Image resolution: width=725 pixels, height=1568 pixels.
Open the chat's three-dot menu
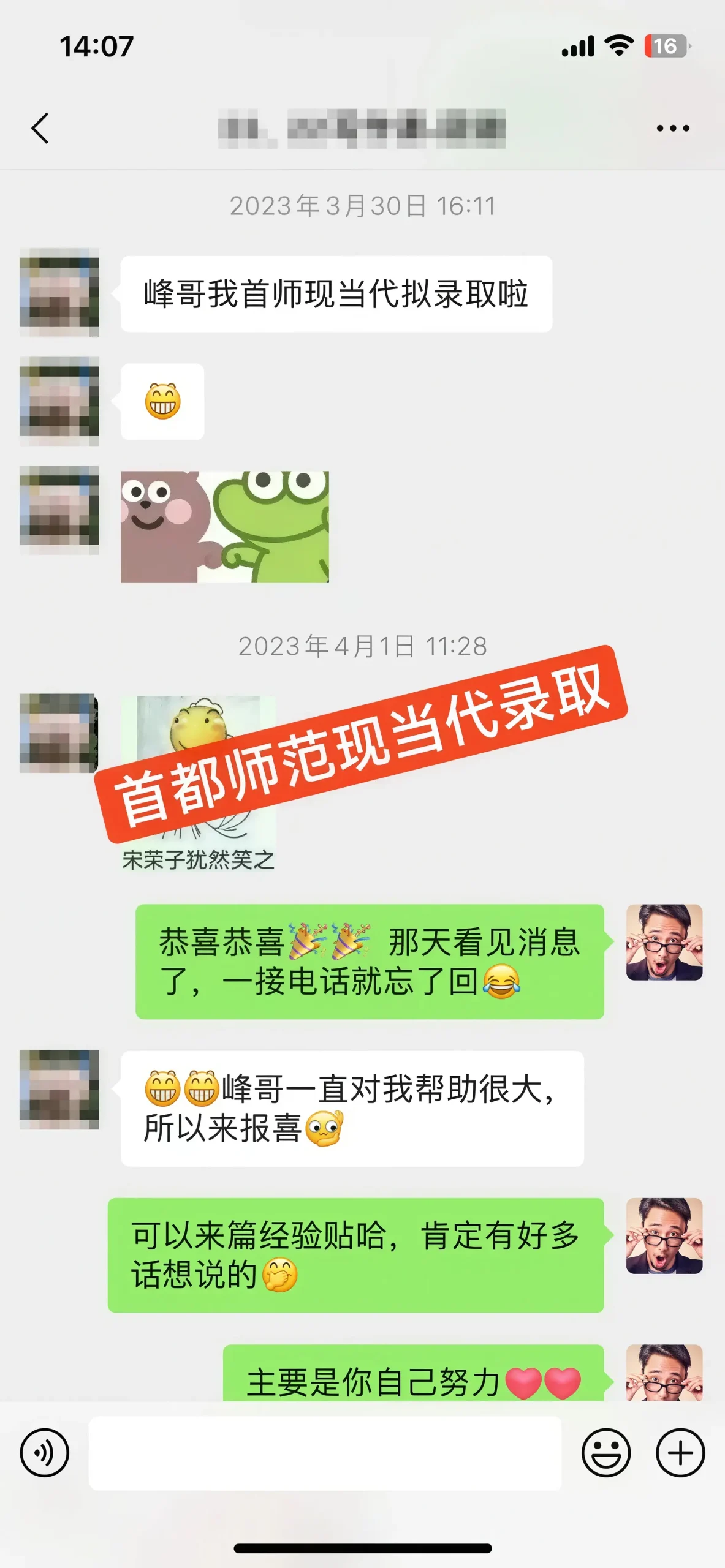click(x=672, y=129)
